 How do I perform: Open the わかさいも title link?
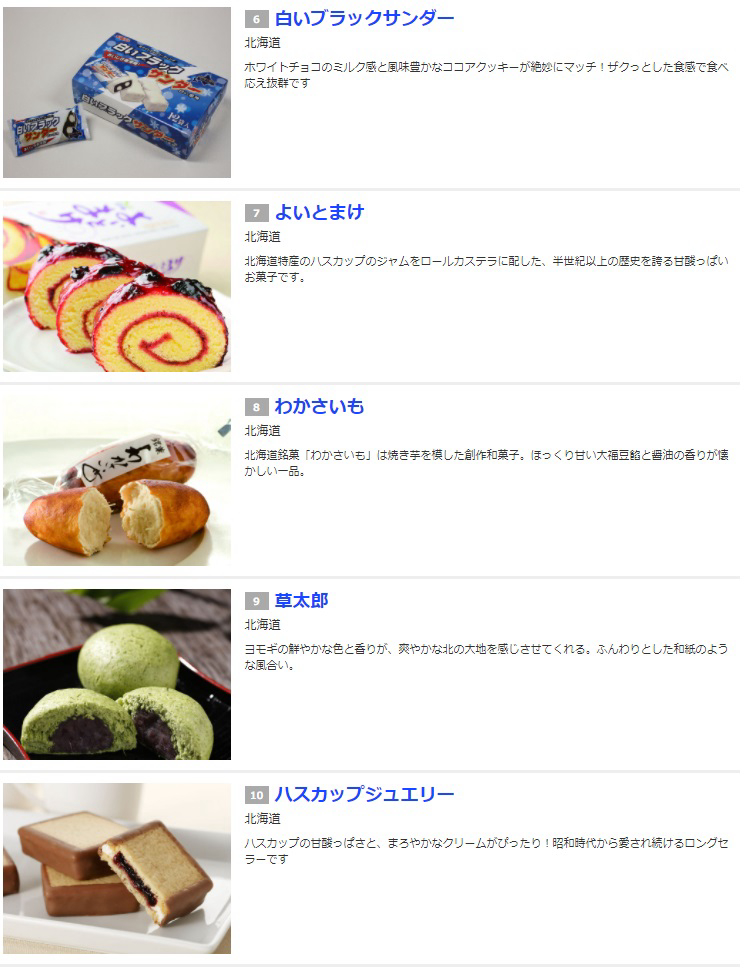pos(319,406)
